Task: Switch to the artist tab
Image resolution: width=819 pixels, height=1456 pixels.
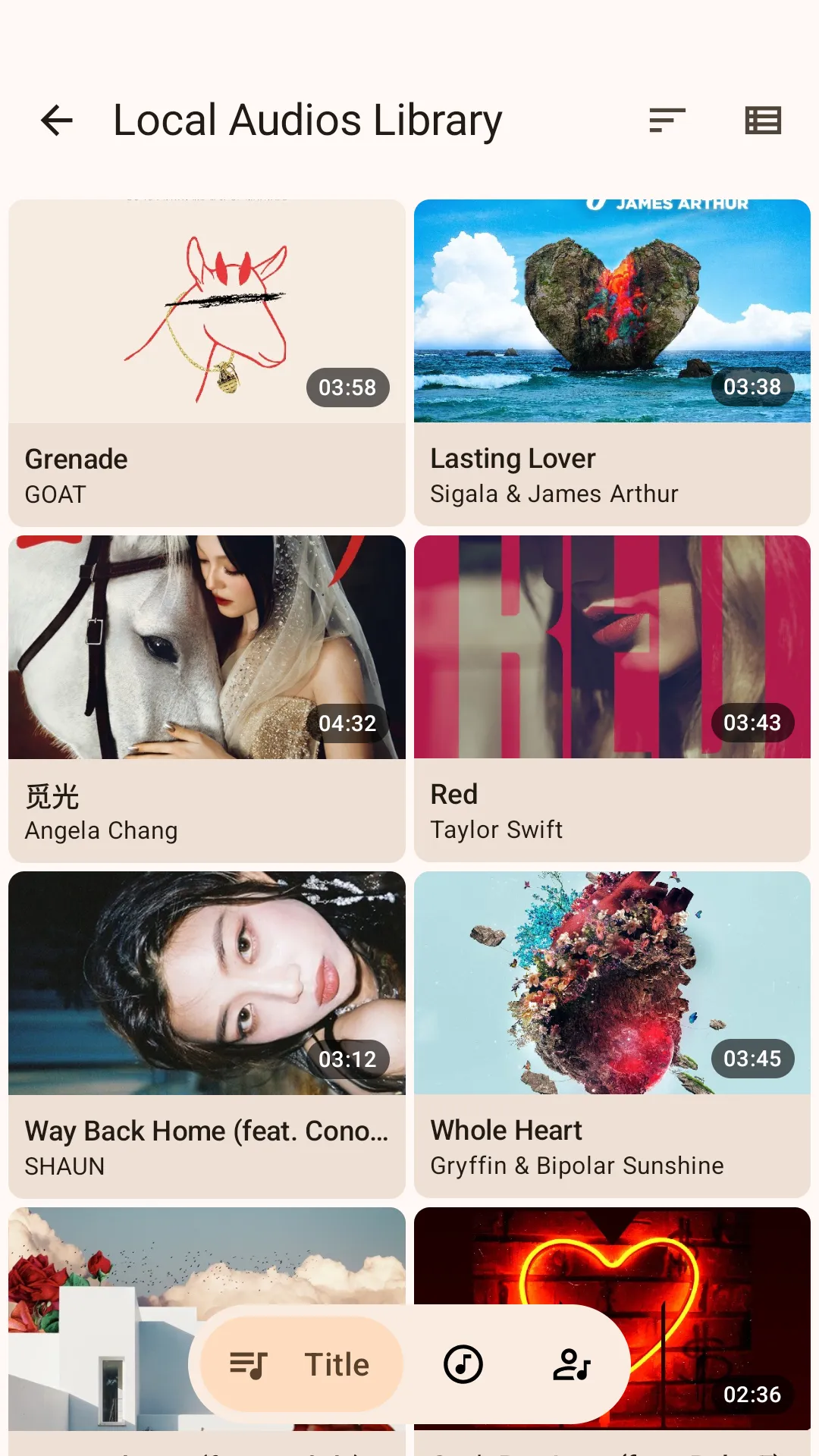Action: (572, 1364)
